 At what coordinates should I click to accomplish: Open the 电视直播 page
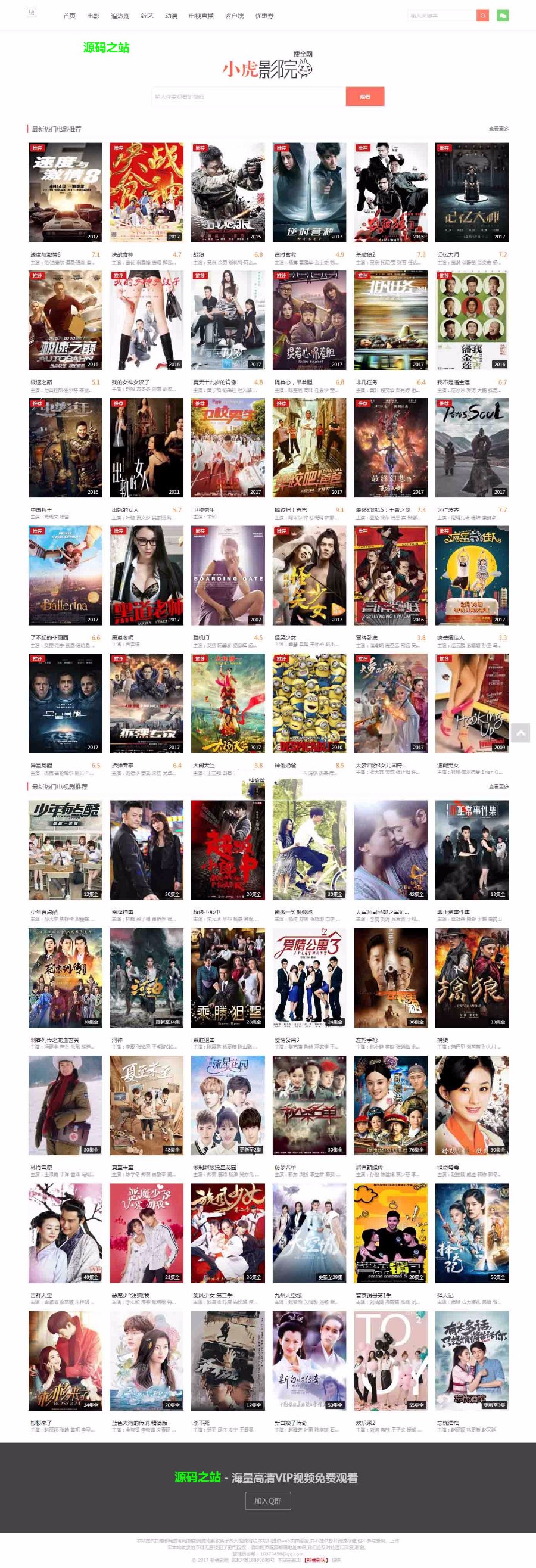[x=201, y=16]
